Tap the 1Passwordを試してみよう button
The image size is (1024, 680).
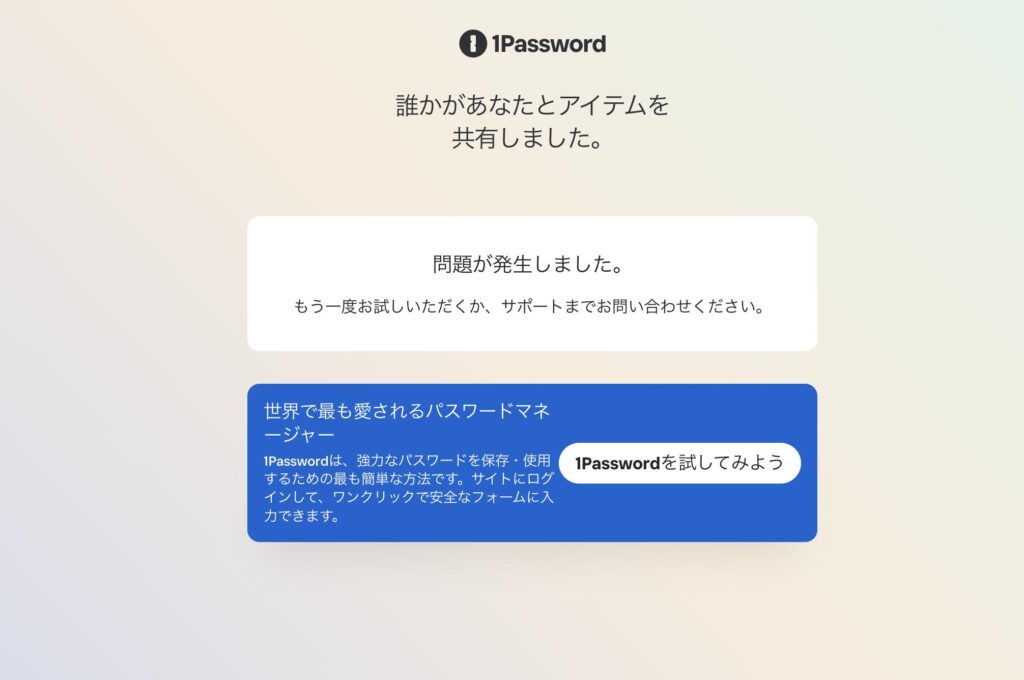click(680, 463)
